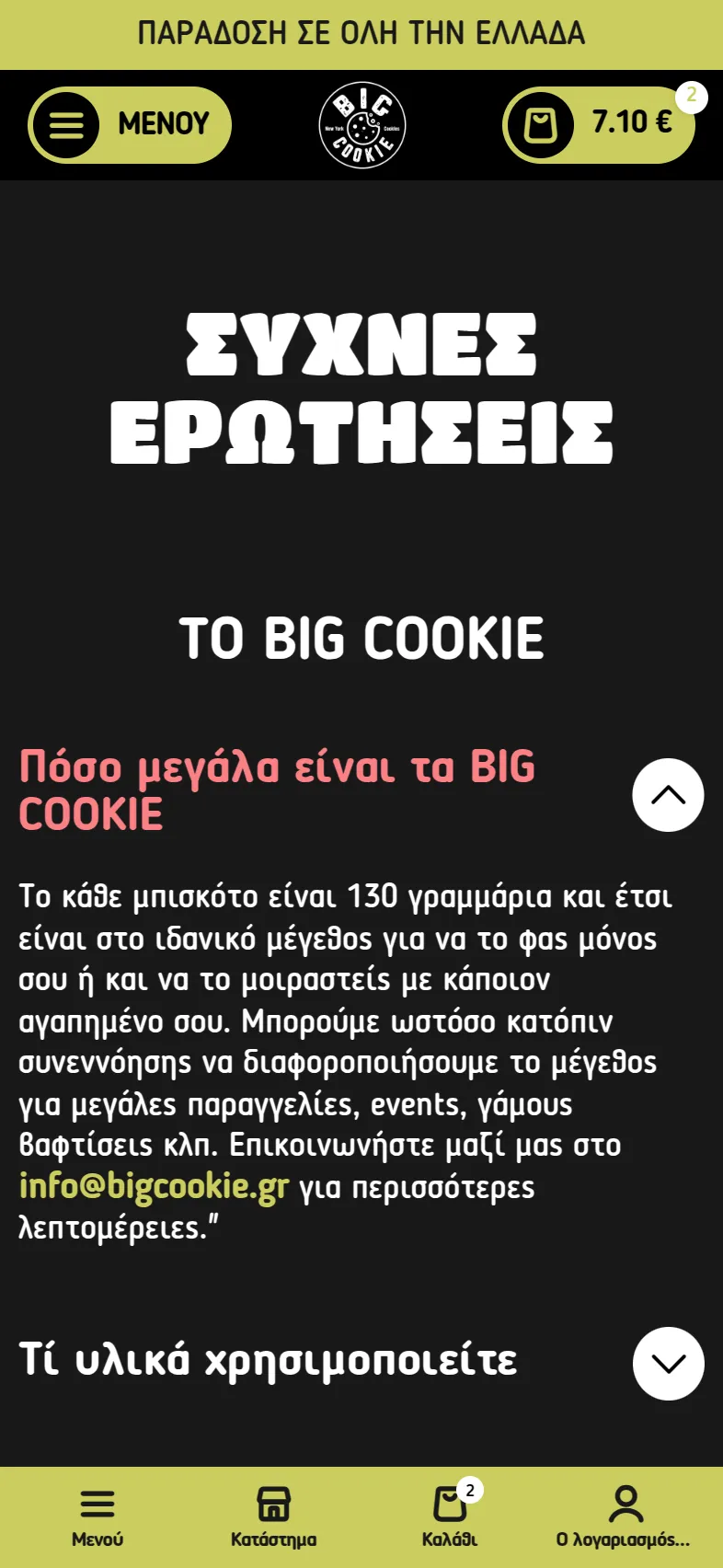
Task: Go to home via Big Cookie logo
Action: pyautogui.click(x=362, y=125)
